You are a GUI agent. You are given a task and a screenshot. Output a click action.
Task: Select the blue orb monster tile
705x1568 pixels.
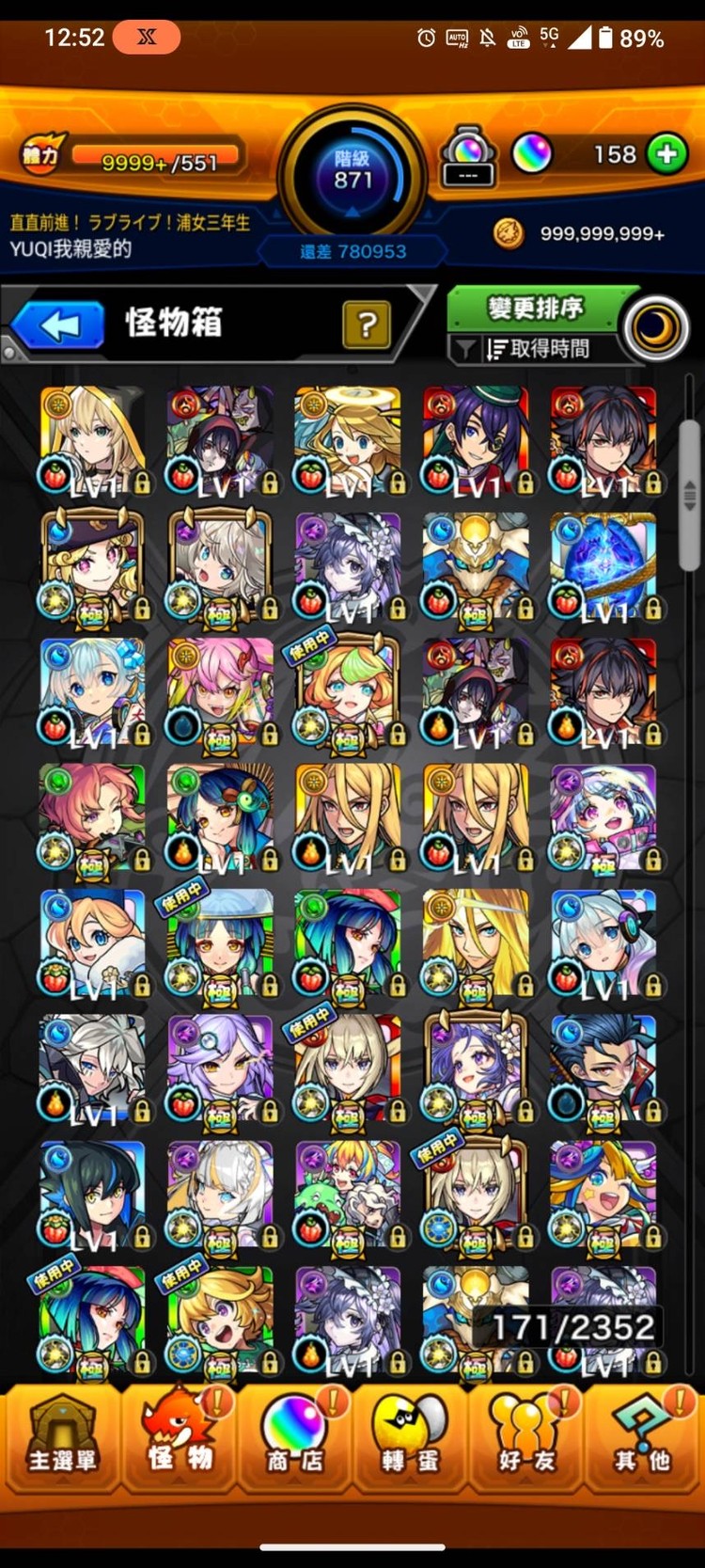coord(603,566)
